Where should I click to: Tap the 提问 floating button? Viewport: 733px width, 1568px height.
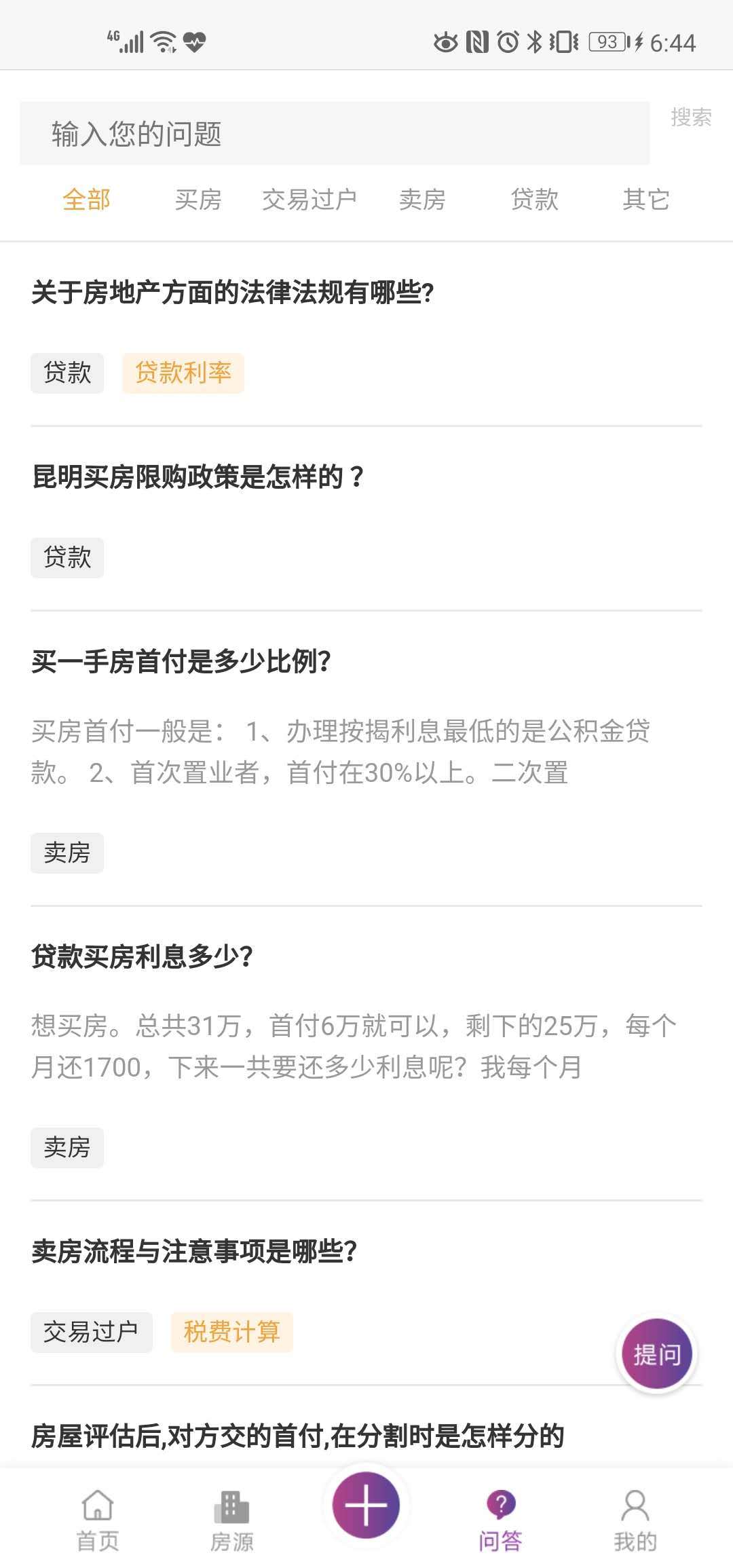[657, 1355]
